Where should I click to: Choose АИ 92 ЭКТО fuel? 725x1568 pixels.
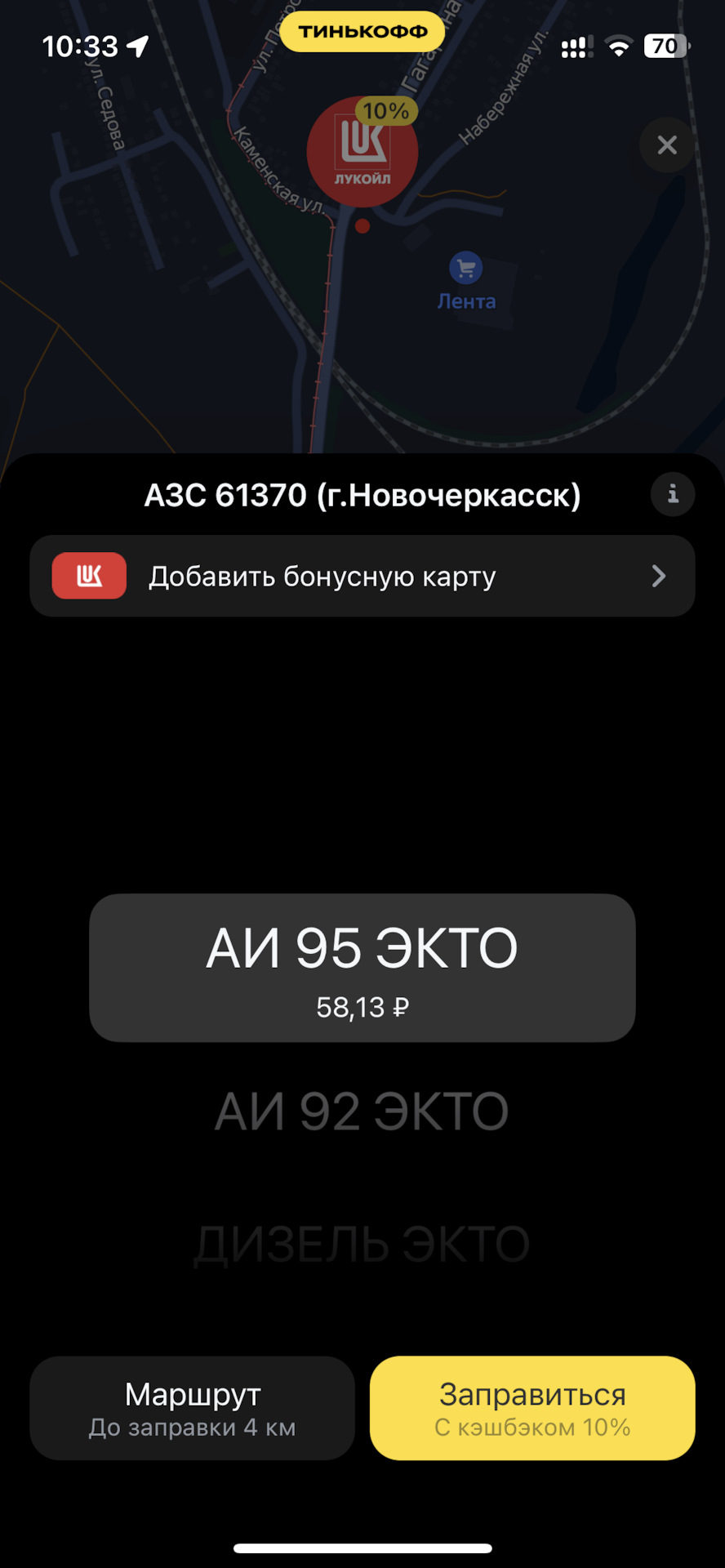[x=362, y=1111]
